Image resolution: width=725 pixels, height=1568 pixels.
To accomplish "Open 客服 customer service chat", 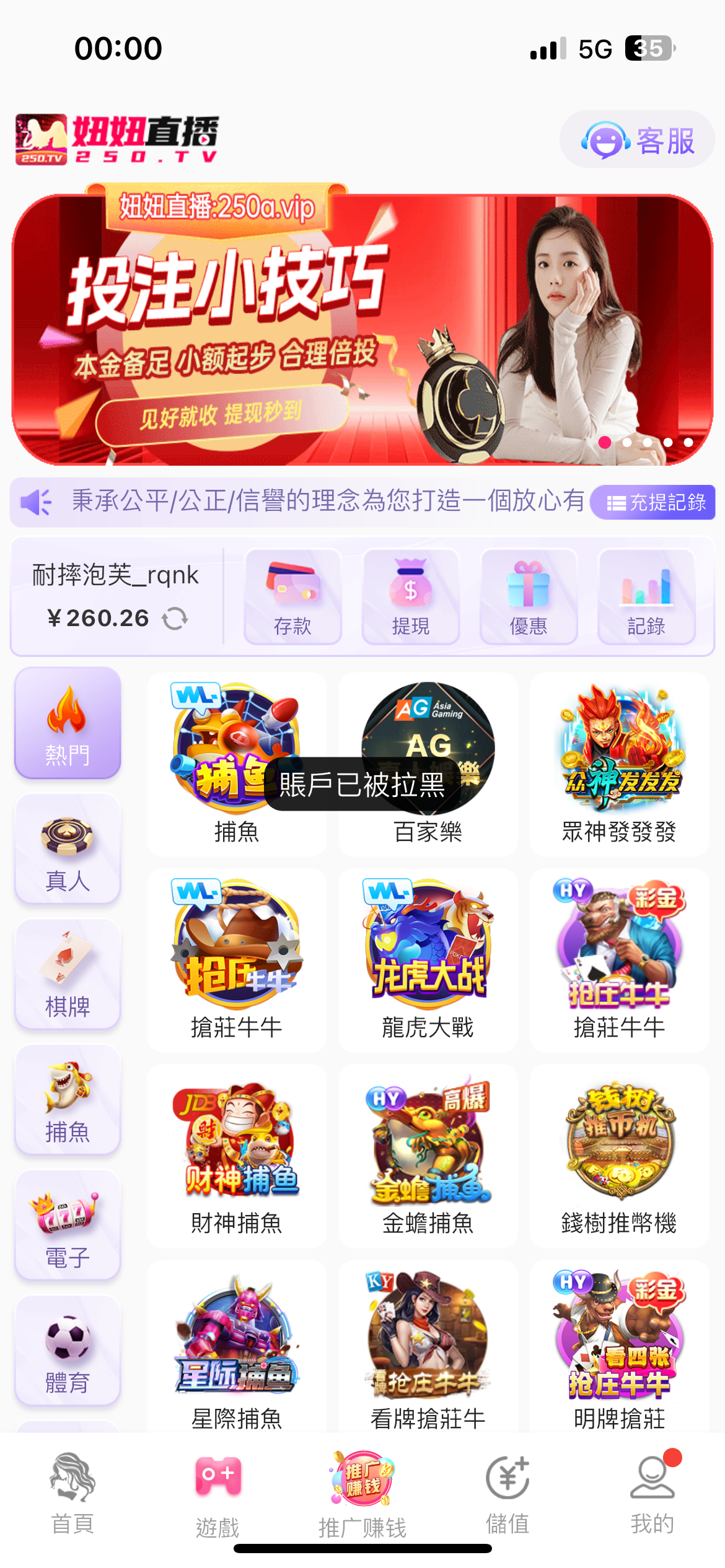I will coord(637,140).
